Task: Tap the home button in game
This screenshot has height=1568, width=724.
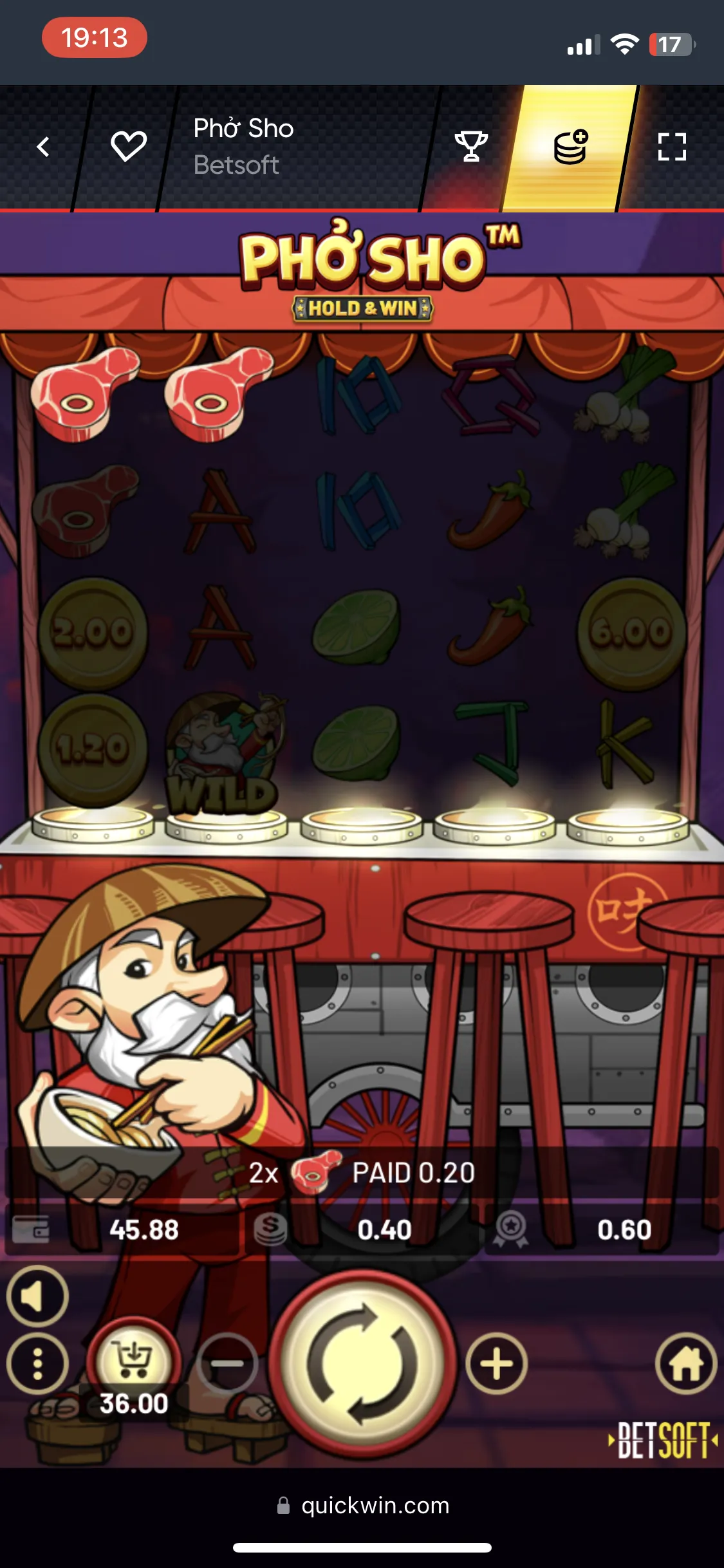Action: tap(686, 1363)
